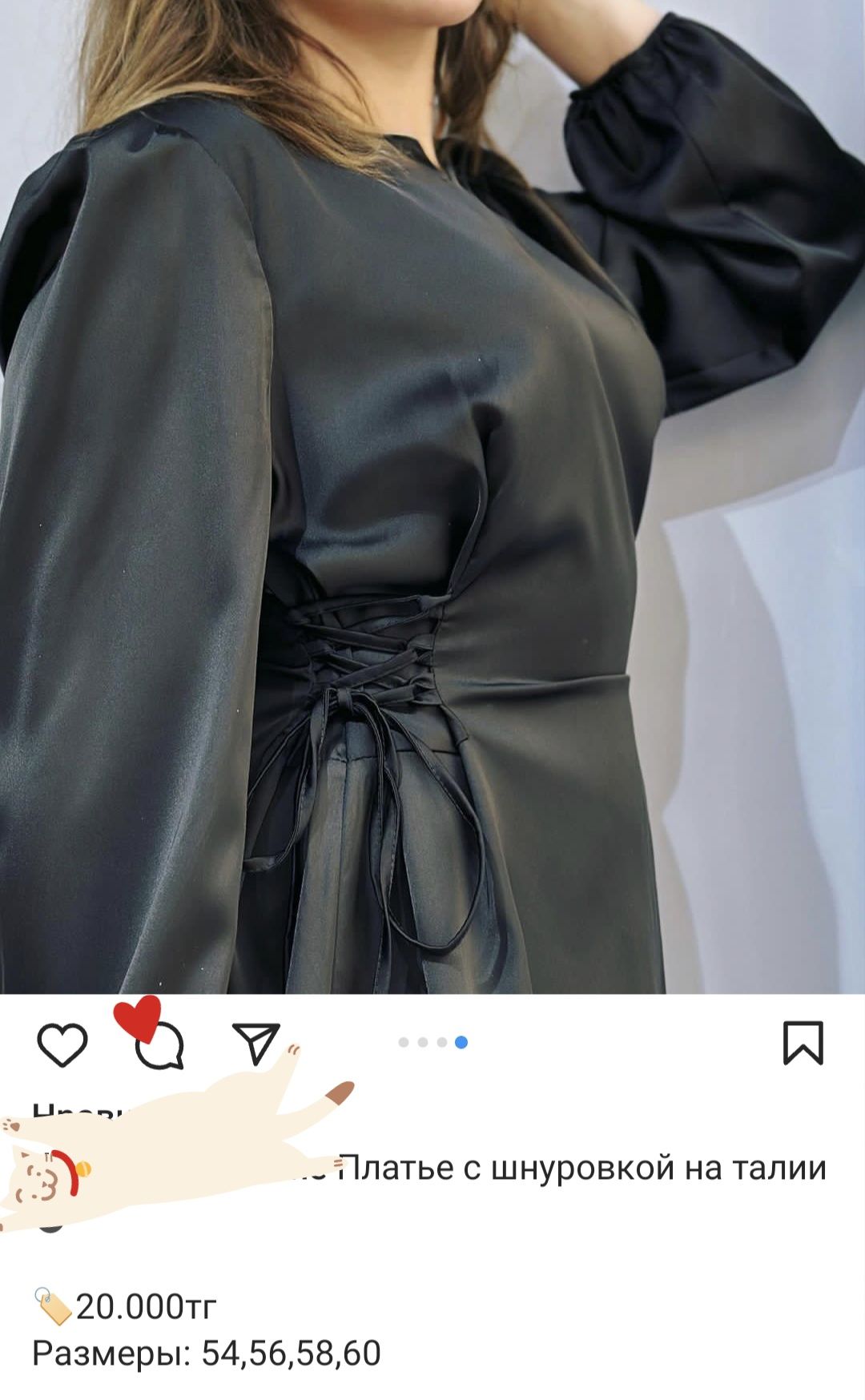Share the post via direct message
The height and width of the screenshot is (1400, 865).
tap(256, 1043)
